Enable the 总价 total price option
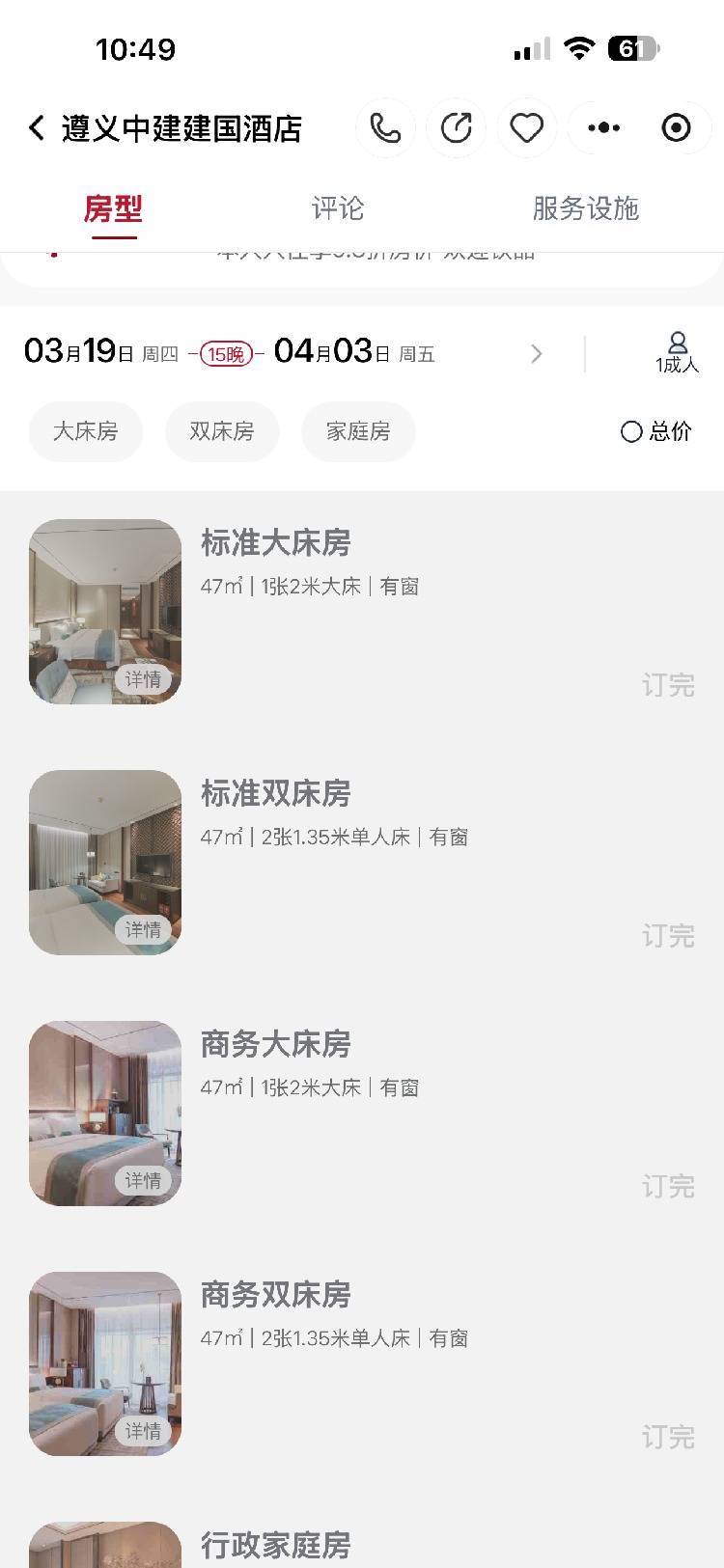This screenshot has width=724, height=1568. pyautogui.click(x=656, y=431)
